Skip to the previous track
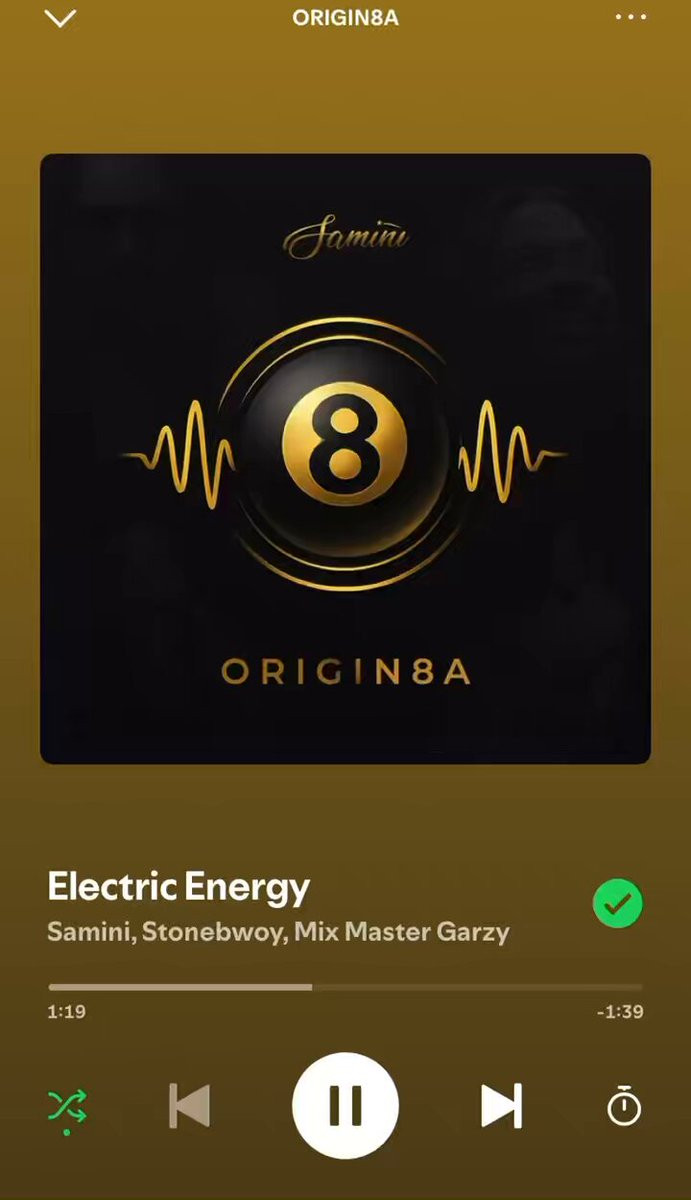This screenshot has width=691, height=1200. click(190, 1106)
